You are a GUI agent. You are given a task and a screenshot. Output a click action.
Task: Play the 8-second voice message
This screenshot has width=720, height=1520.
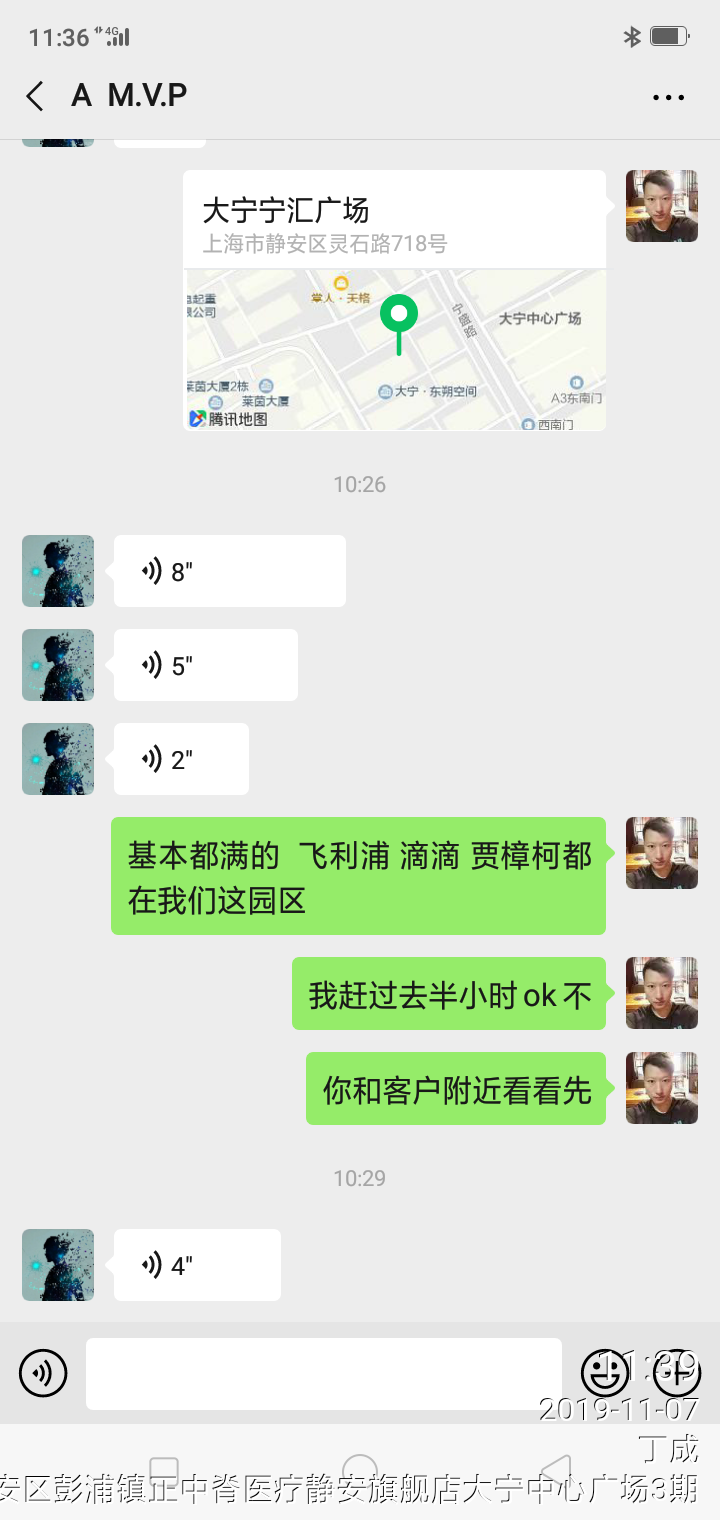pos(229,571)
